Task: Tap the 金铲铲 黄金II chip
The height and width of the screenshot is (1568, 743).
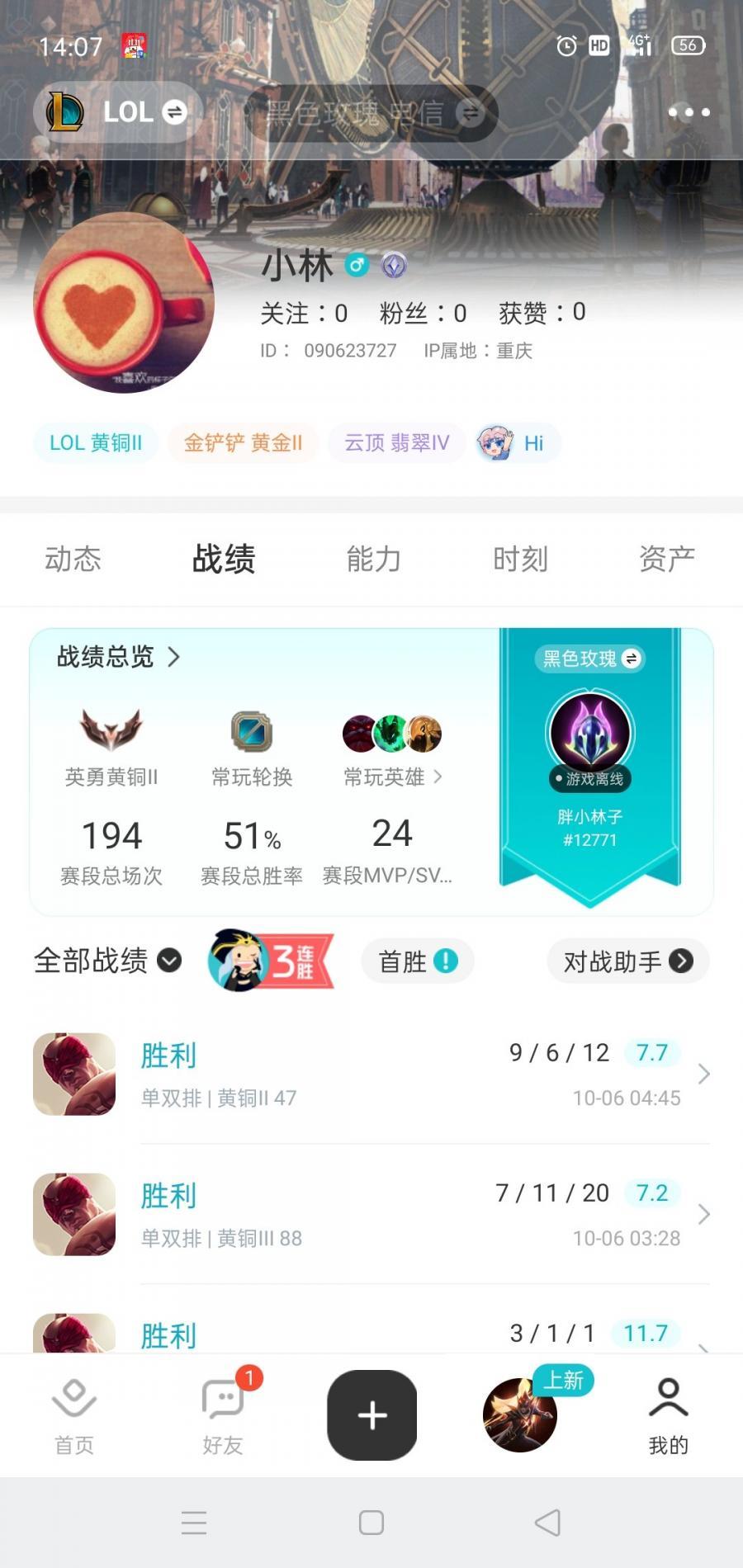Action: tap(243, 443)
